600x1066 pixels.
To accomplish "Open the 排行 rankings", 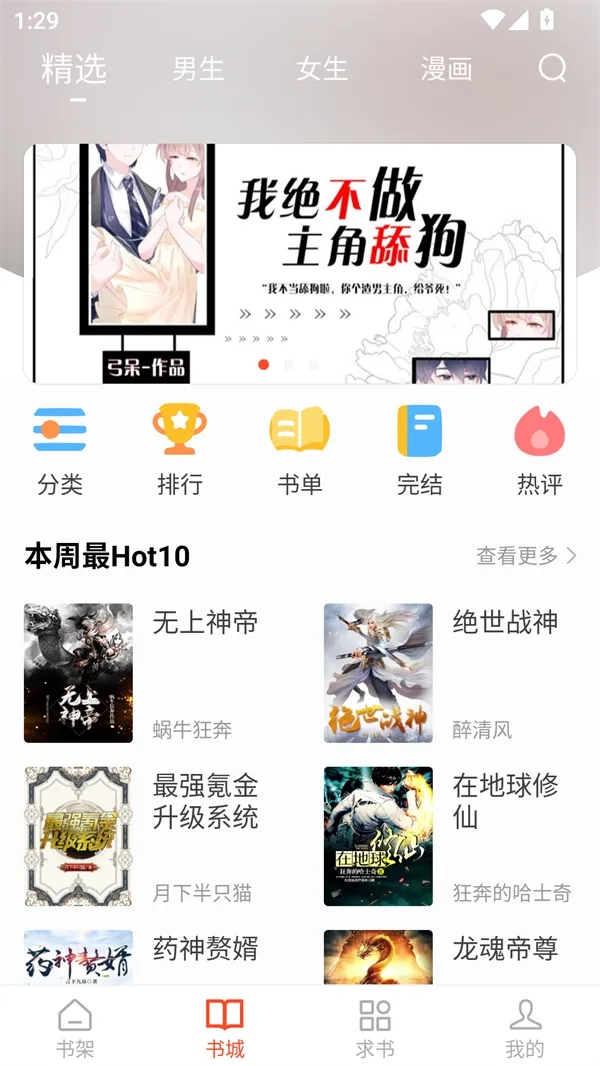I will pyautogui.click(x=180, y=450).
